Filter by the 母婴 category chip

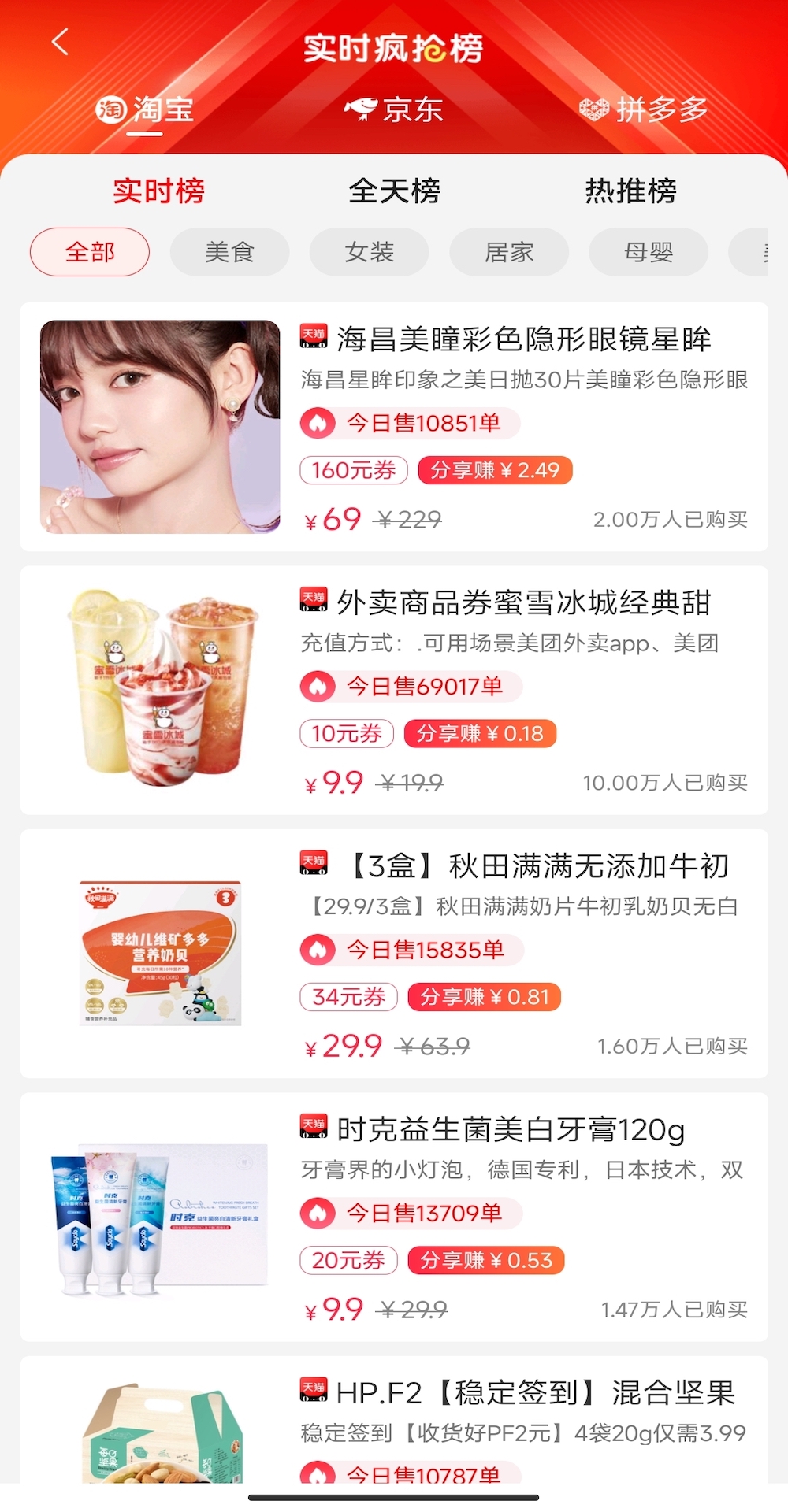pyautogui.click(x=649, y=252)
